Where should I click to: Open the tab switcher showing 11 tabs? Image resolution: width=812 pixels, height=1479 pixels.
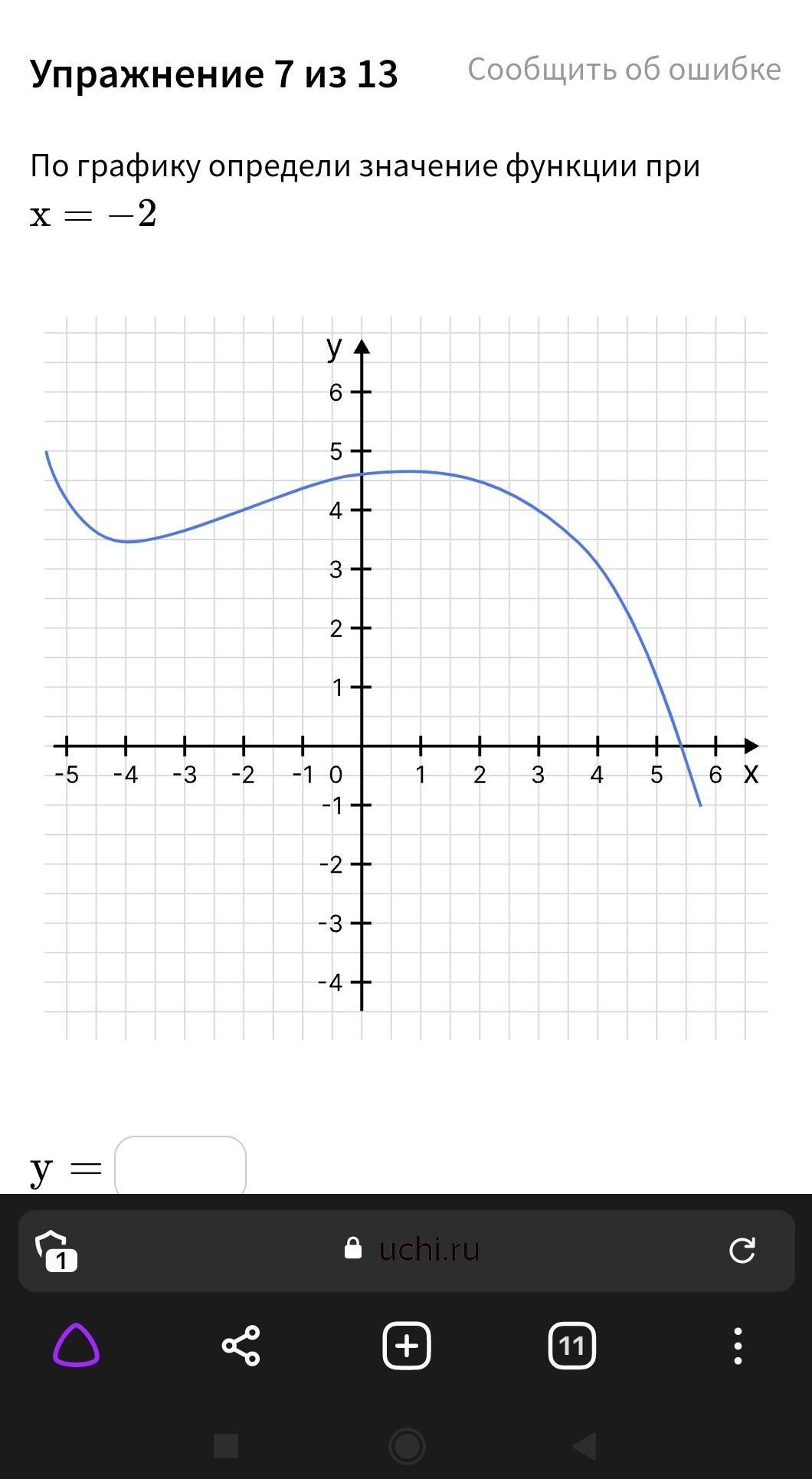(x=572, y=1346)
